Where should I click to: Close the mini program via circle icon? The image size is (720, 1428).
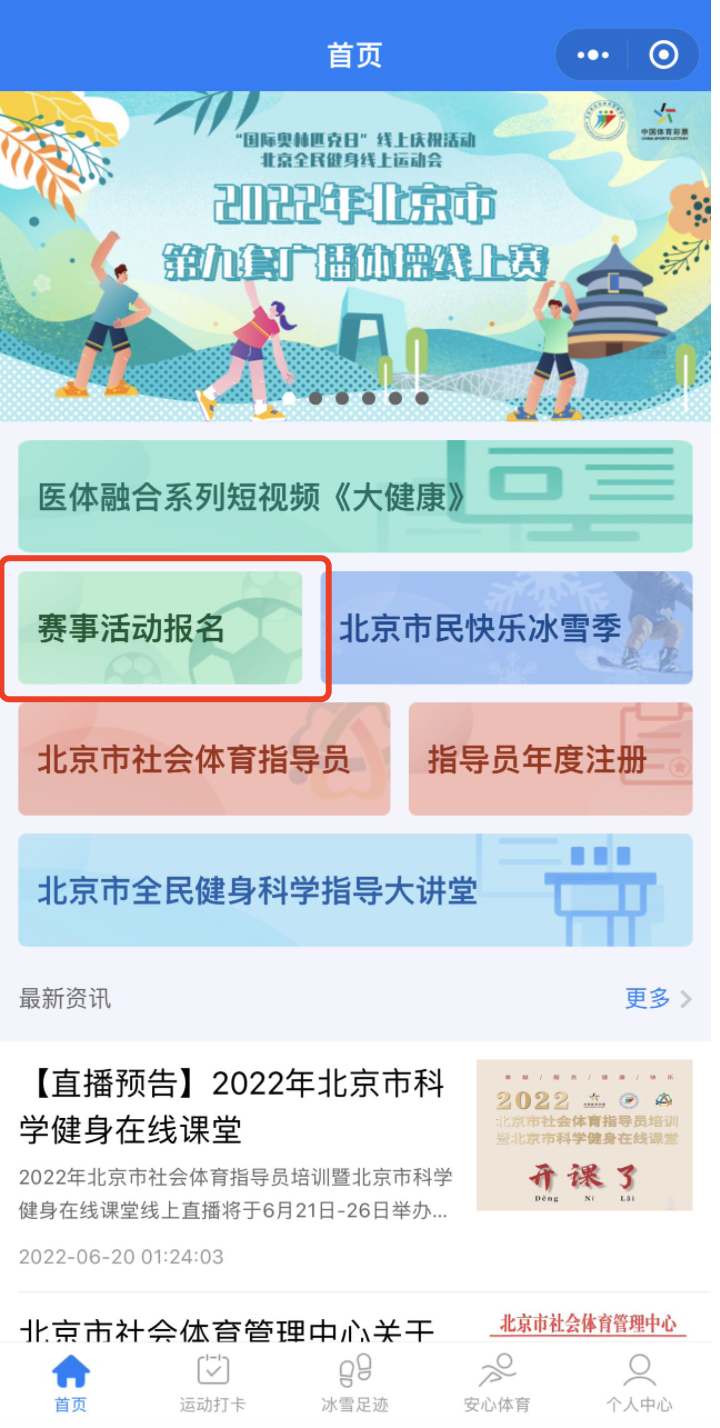coord(663,55)
